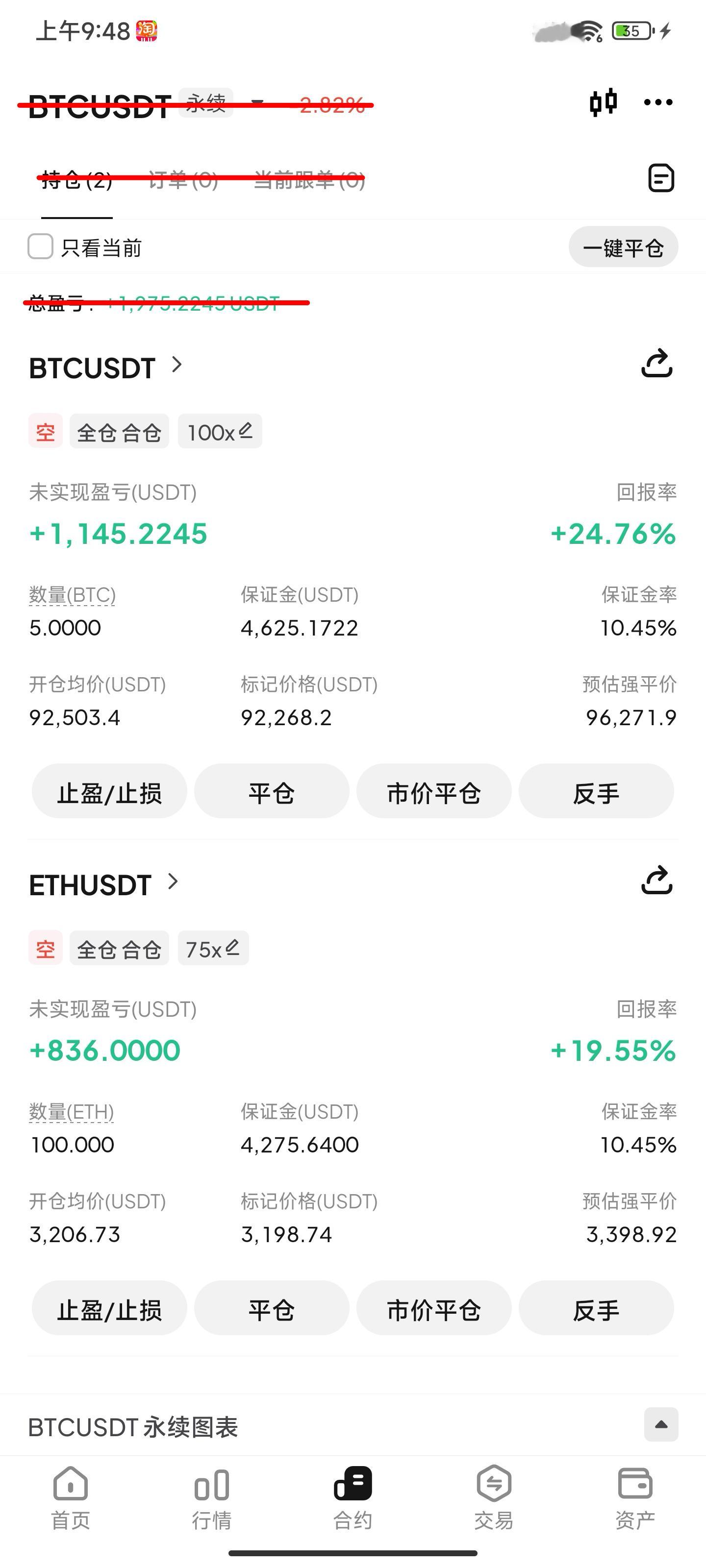Open the three-dot more options menu
This screenshot has width=706, height=1568.
tap(658, 102)
